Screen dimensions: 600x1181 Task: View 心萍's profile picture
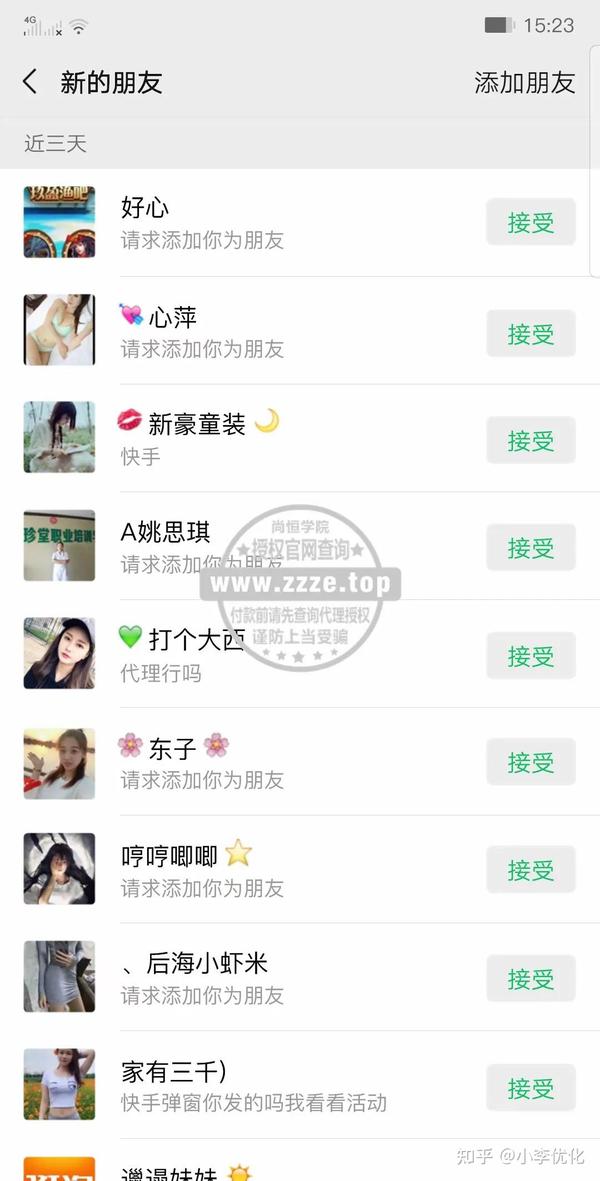tap(59, 330)
